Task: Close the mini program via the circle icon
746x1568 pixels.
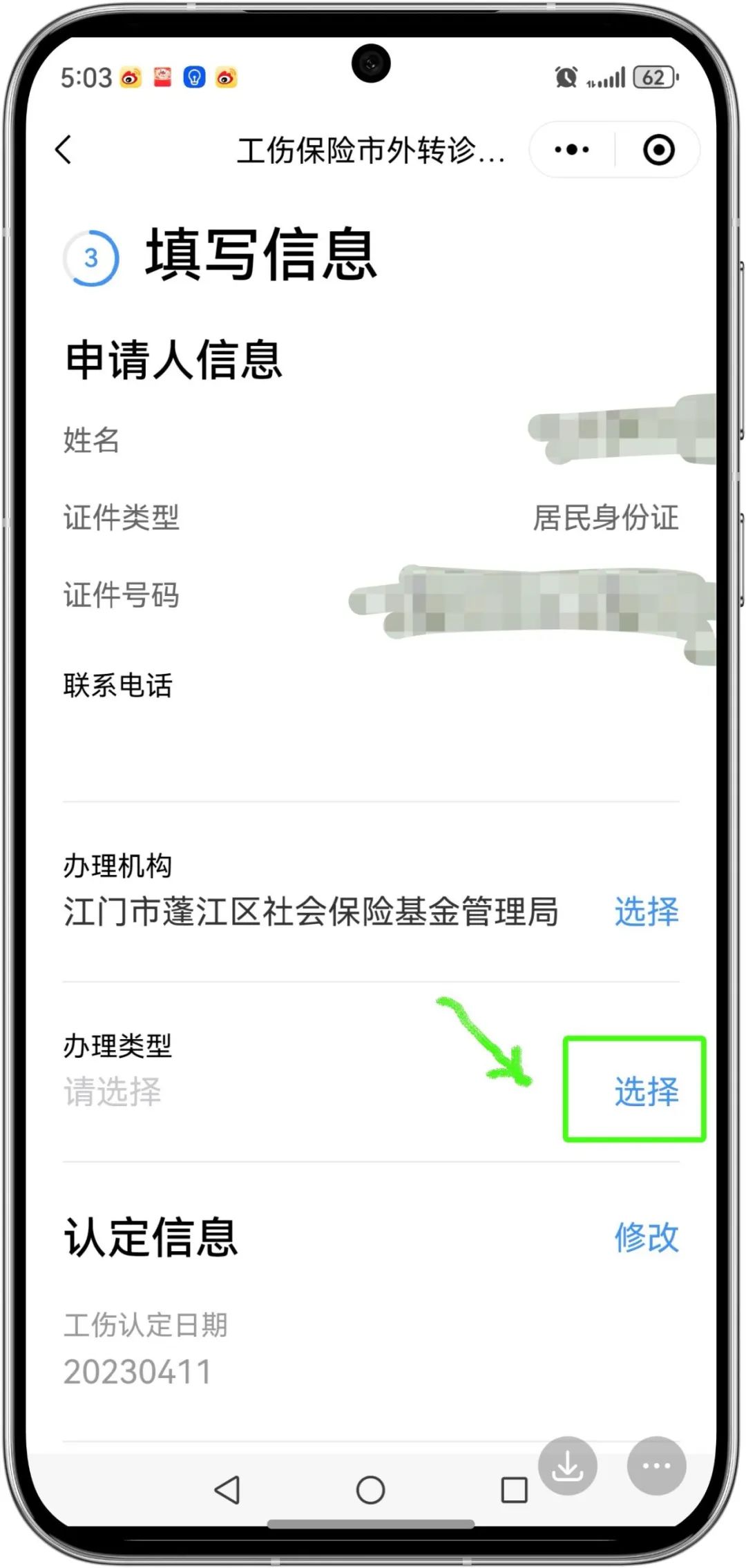Action: (x=658, y=150)
